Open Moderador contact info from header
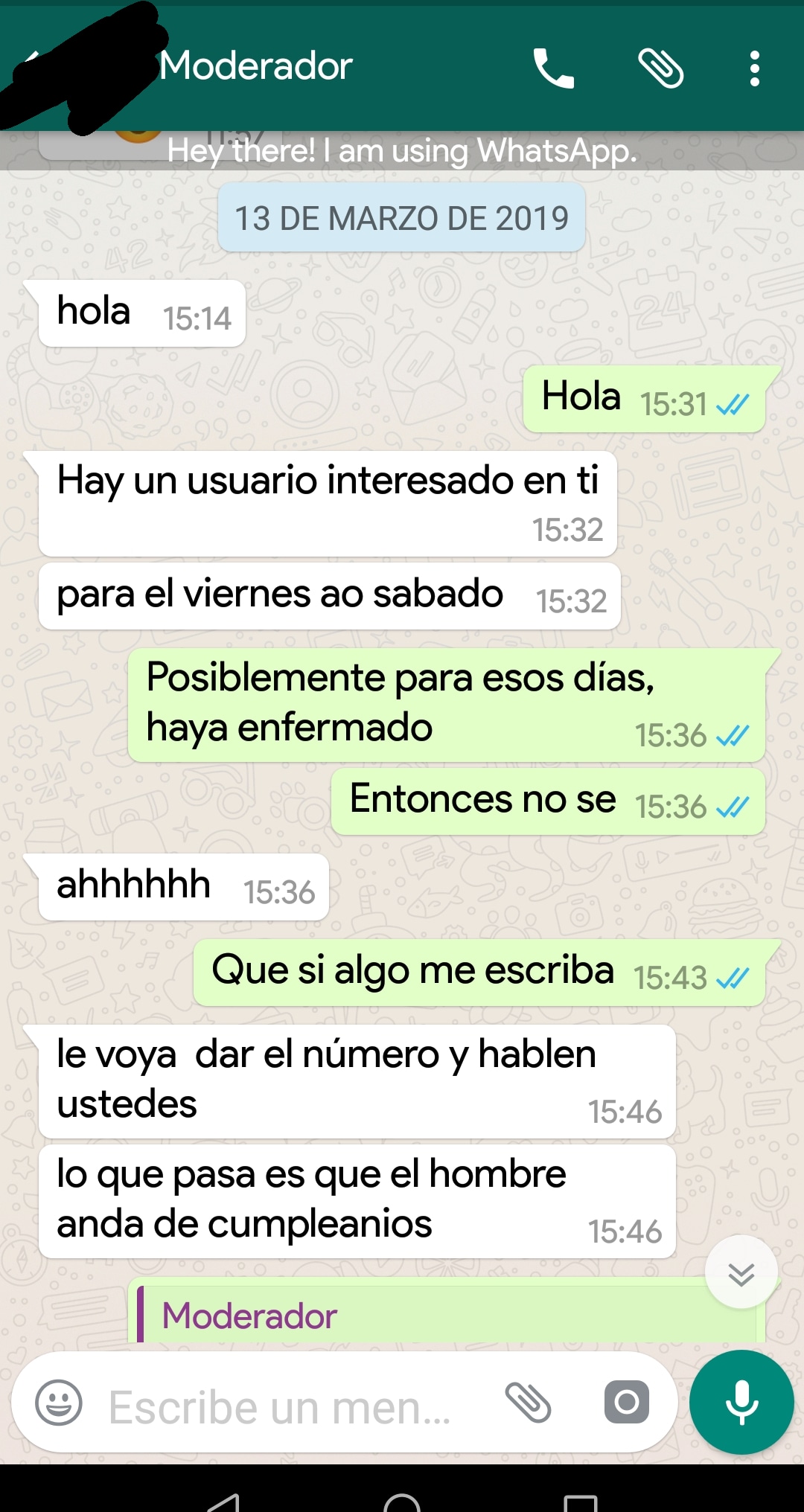Viewport: 804px width, 1512px height. click(255, 67)
